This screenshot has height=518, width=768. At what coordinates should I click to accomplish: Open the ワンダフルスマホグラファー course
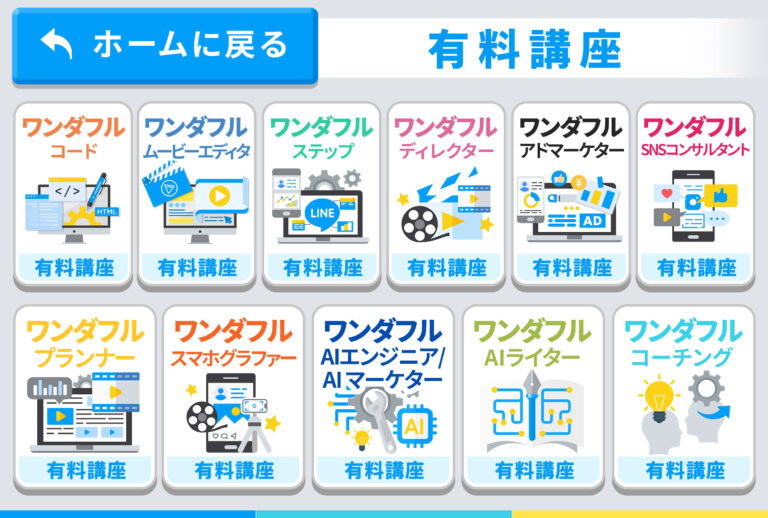point(234,398)
